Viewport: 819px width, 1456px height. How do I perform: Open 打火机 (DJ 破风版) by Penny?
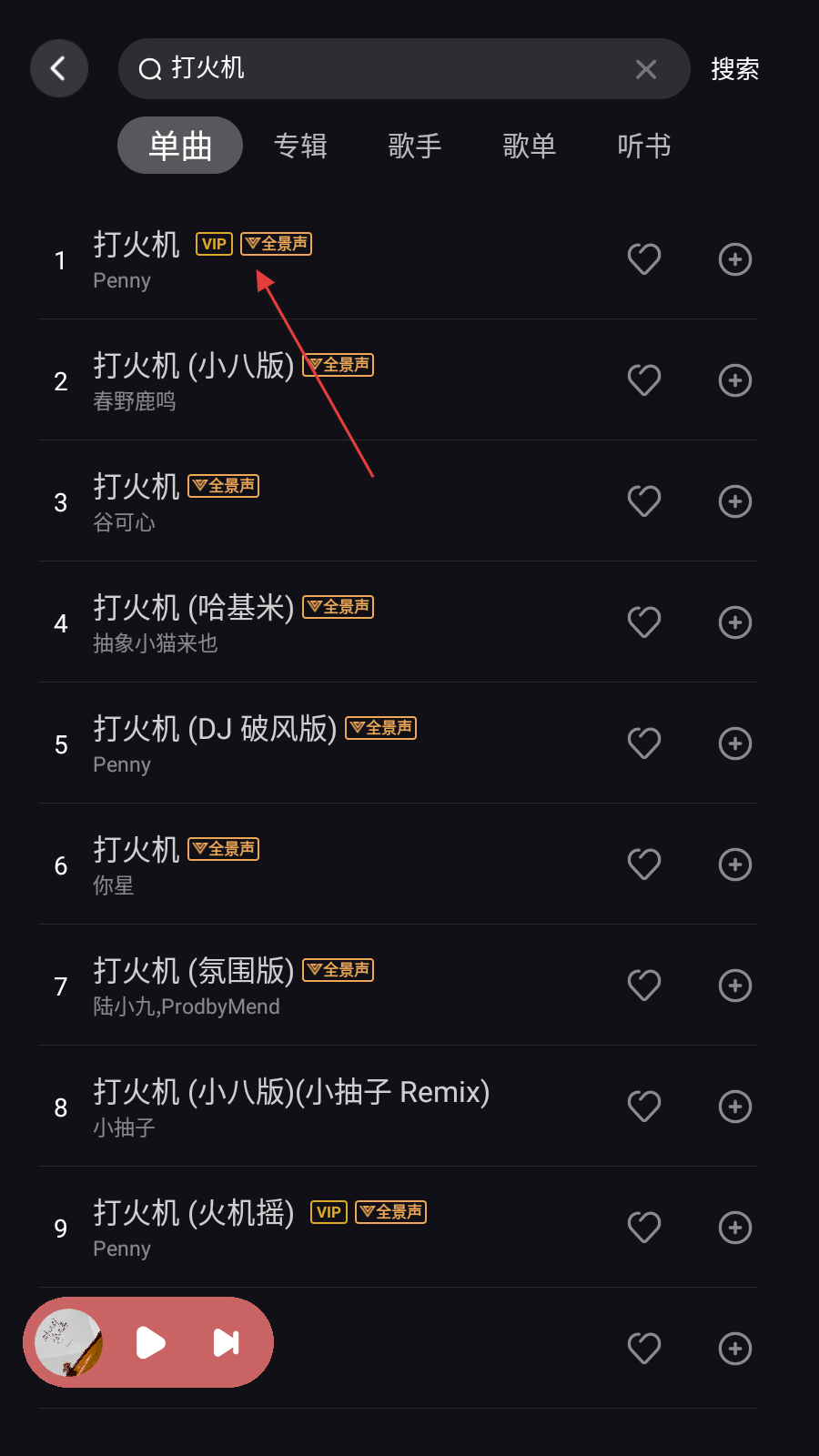273,743
